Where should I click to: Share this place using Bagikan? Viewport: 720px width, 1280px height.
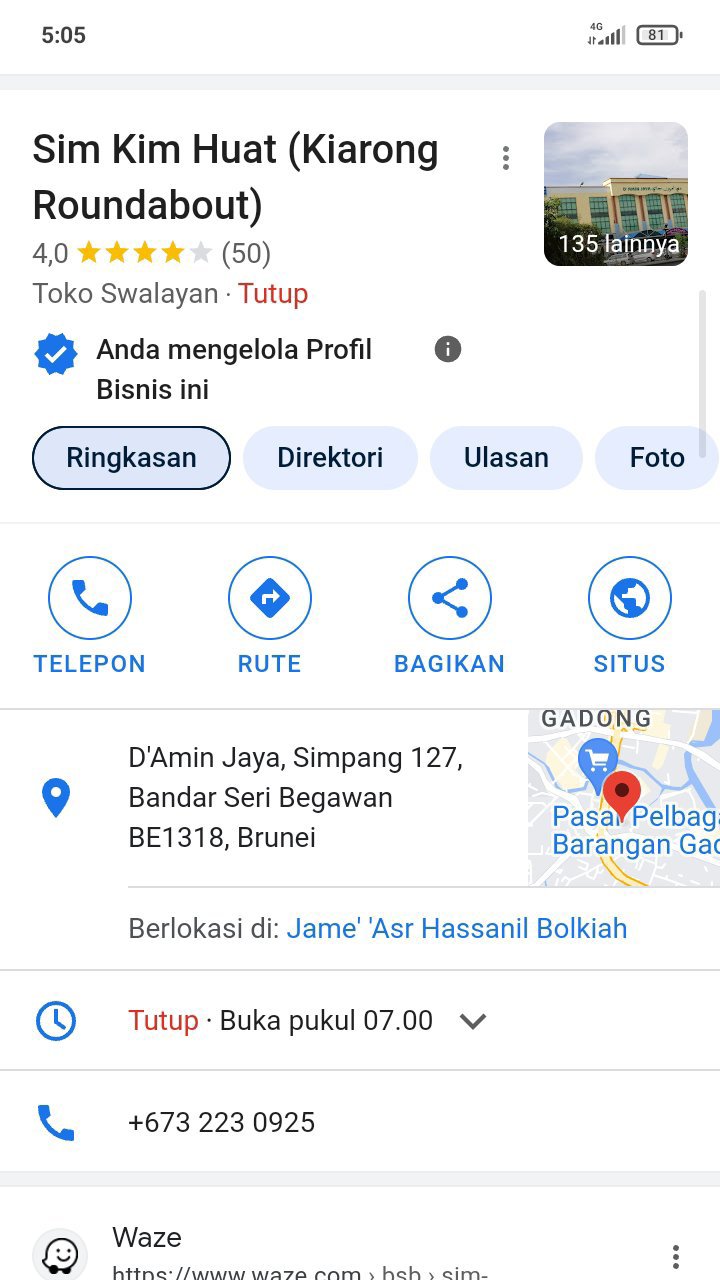pyautogui.click(x=450, y=598)
